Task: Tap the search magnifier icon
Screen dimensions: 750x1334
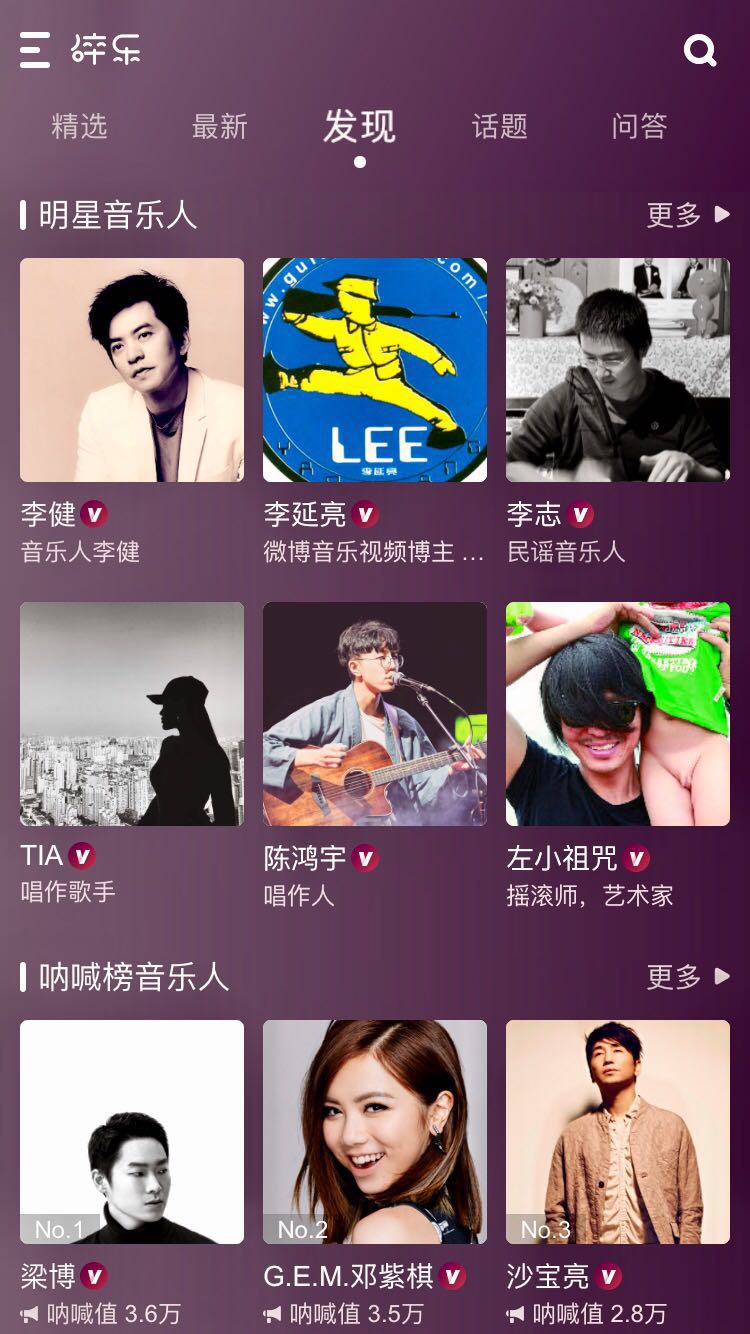Action: click(701, 50)
